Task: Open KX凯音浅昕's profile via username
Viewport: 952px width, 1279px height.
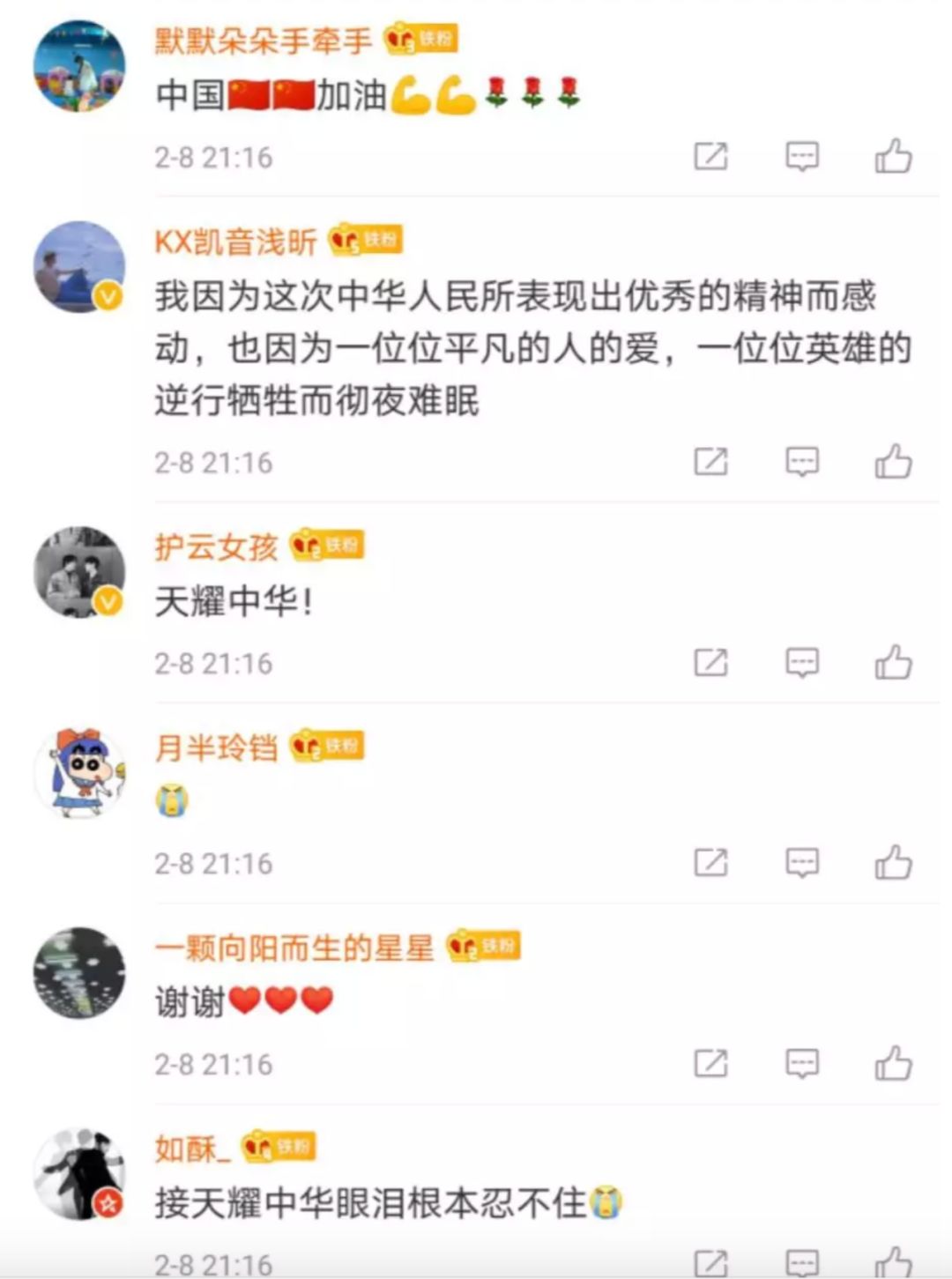Action: (235, 242)
